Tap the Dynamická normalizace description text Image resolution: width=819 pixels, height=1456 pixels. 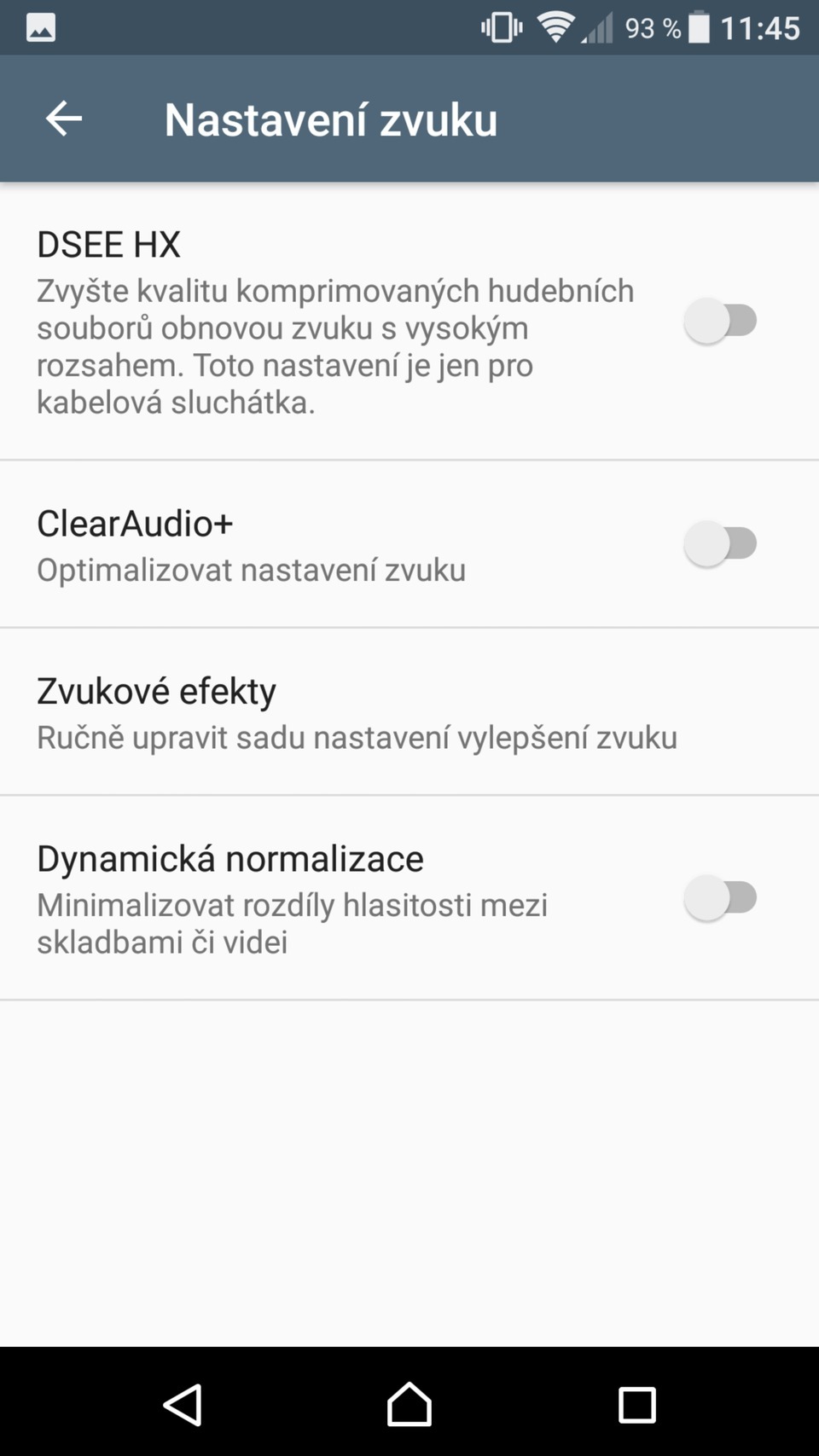coord(292,923)
